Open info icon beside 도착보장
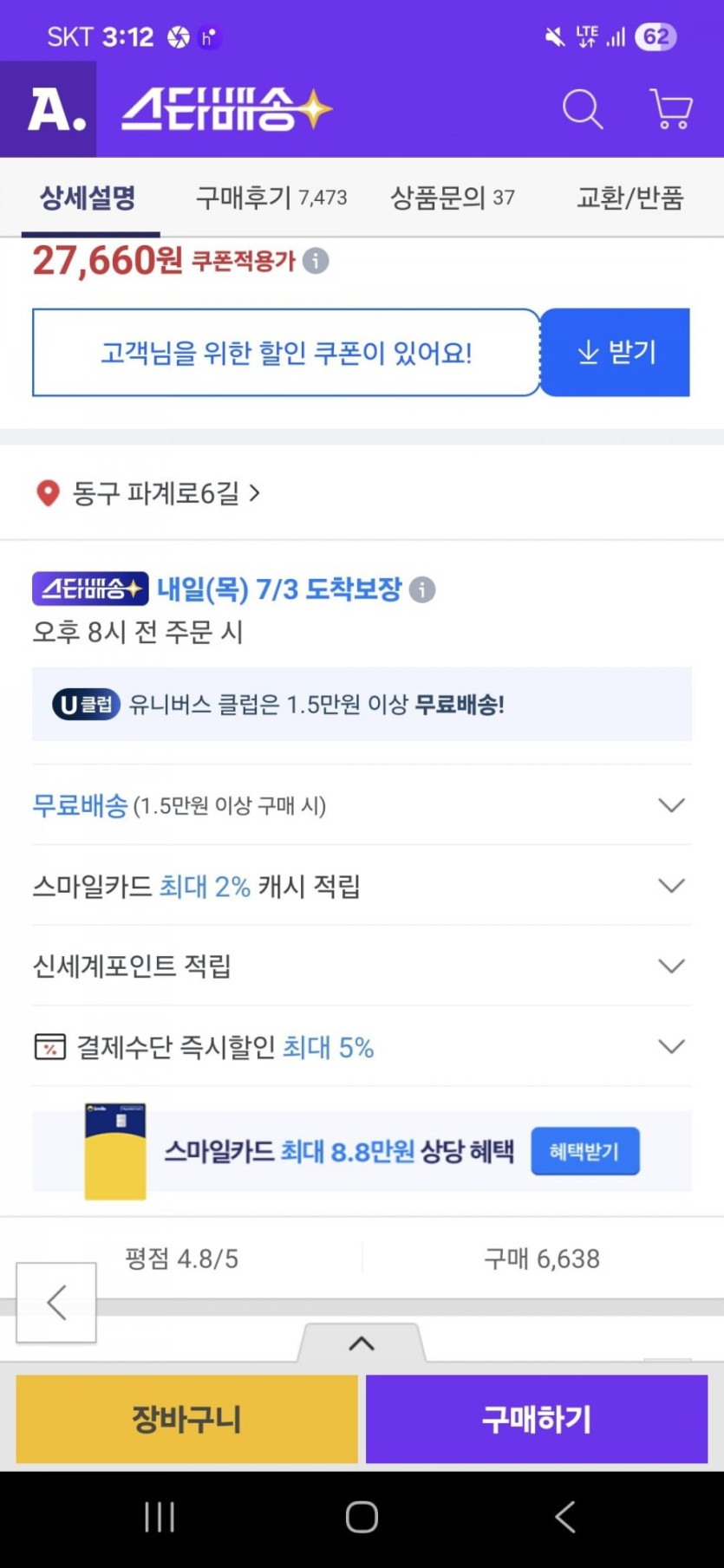The width and height of the screenshot is (724, 1568). click(x=422, y=589)
